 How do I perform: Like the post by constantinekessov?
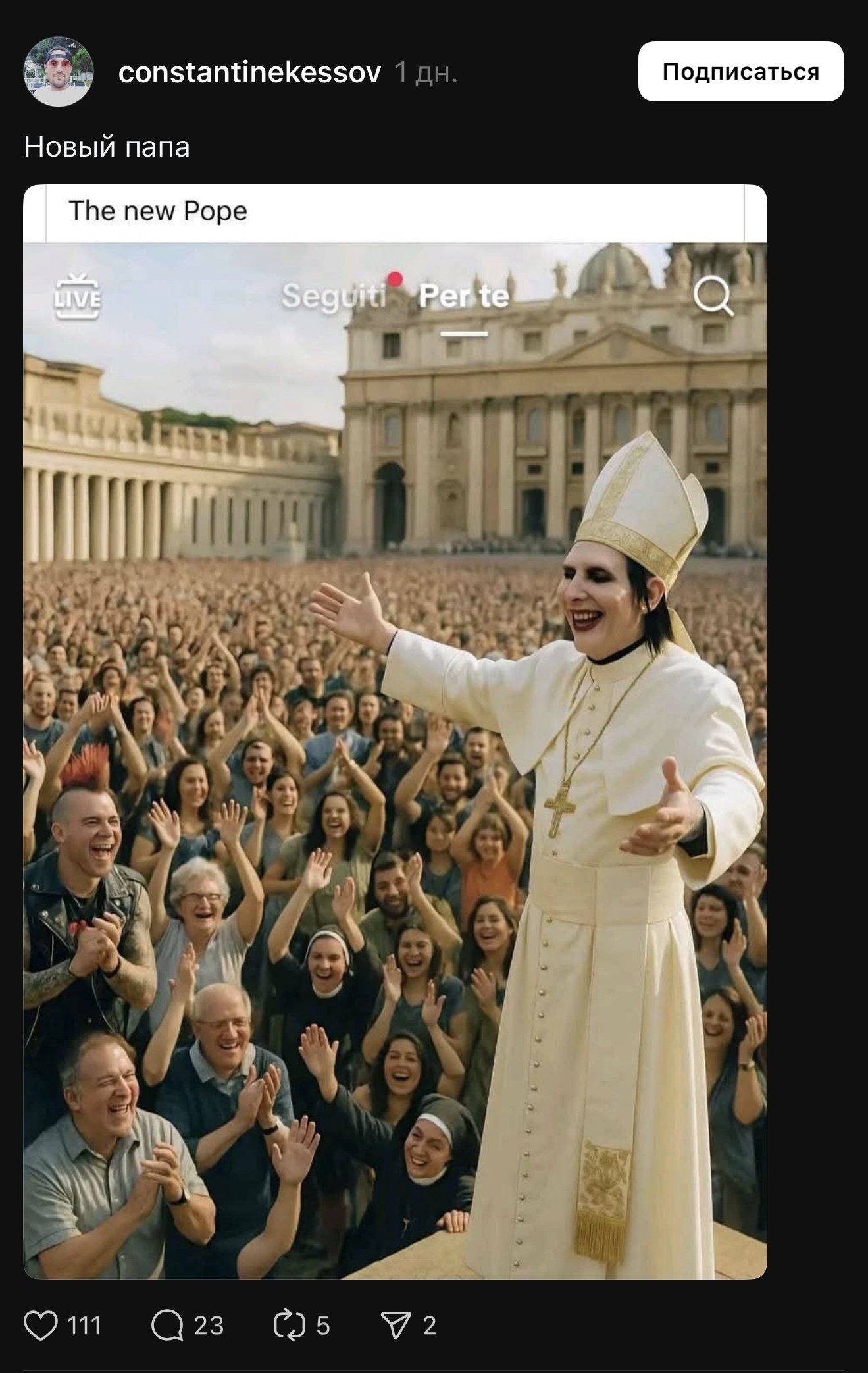pos(41,1325)
